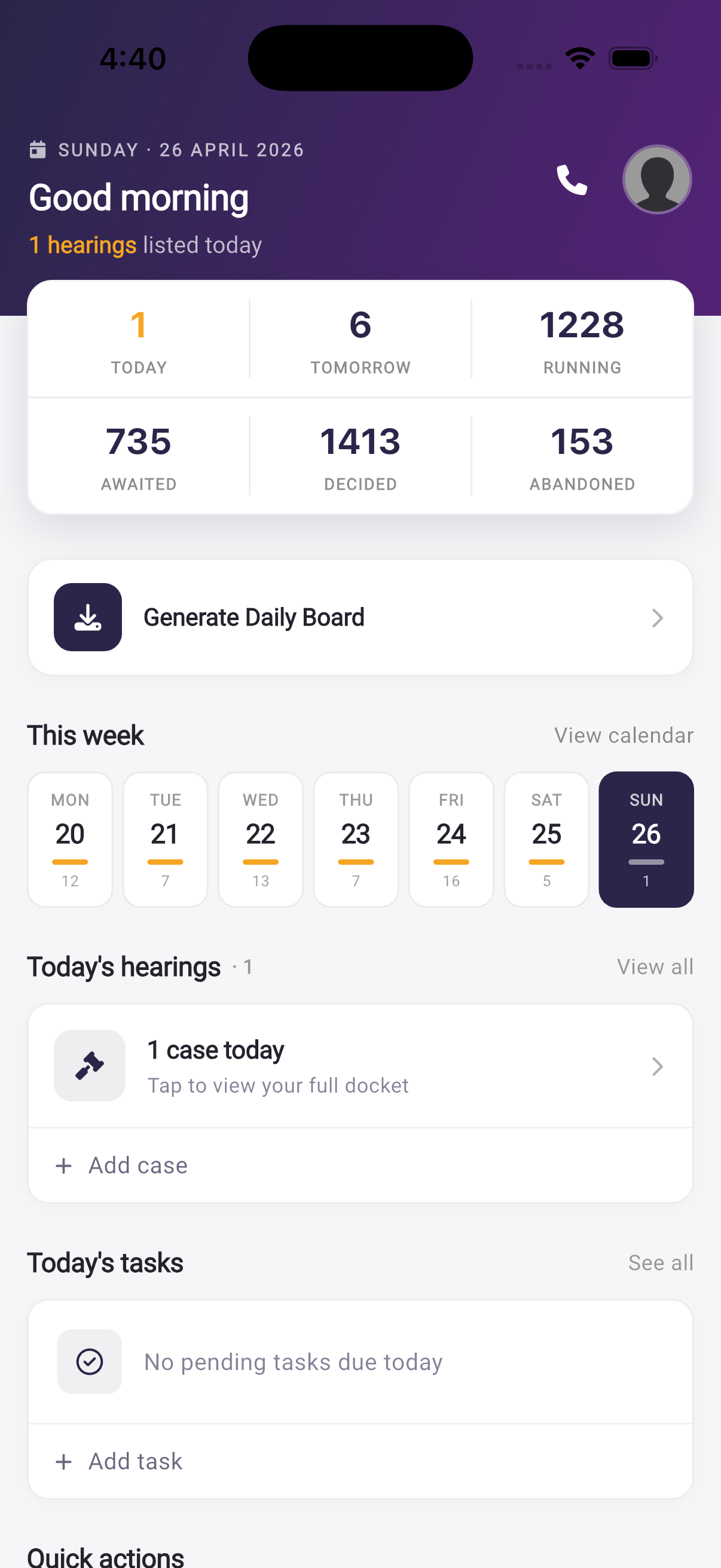Open View calendar for this week
The image size is (721, 1568).
click(x=624, y=736)
